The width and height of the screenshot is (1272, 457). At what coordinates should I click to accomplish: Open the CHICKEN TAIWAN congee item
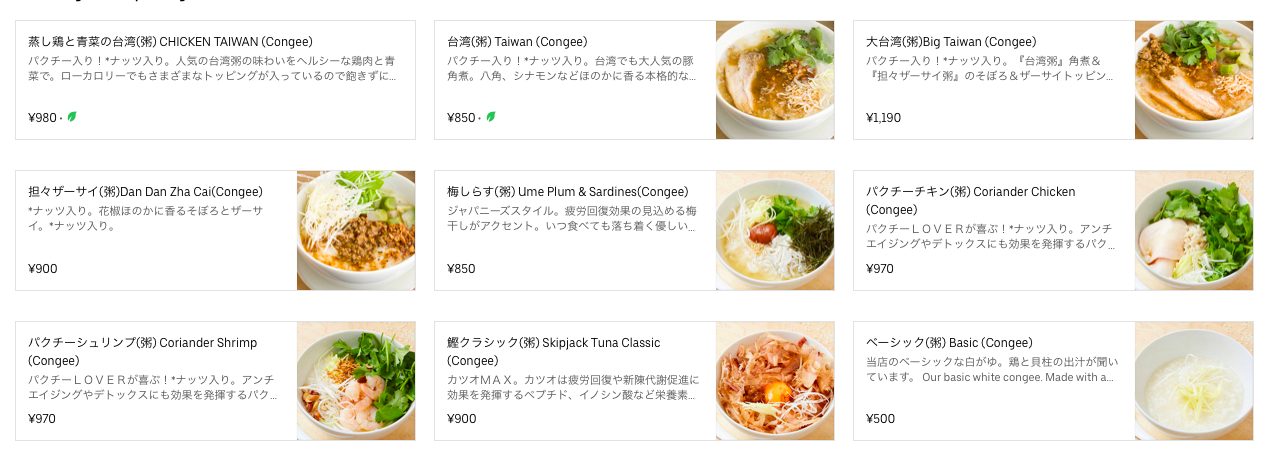[215, 80]
